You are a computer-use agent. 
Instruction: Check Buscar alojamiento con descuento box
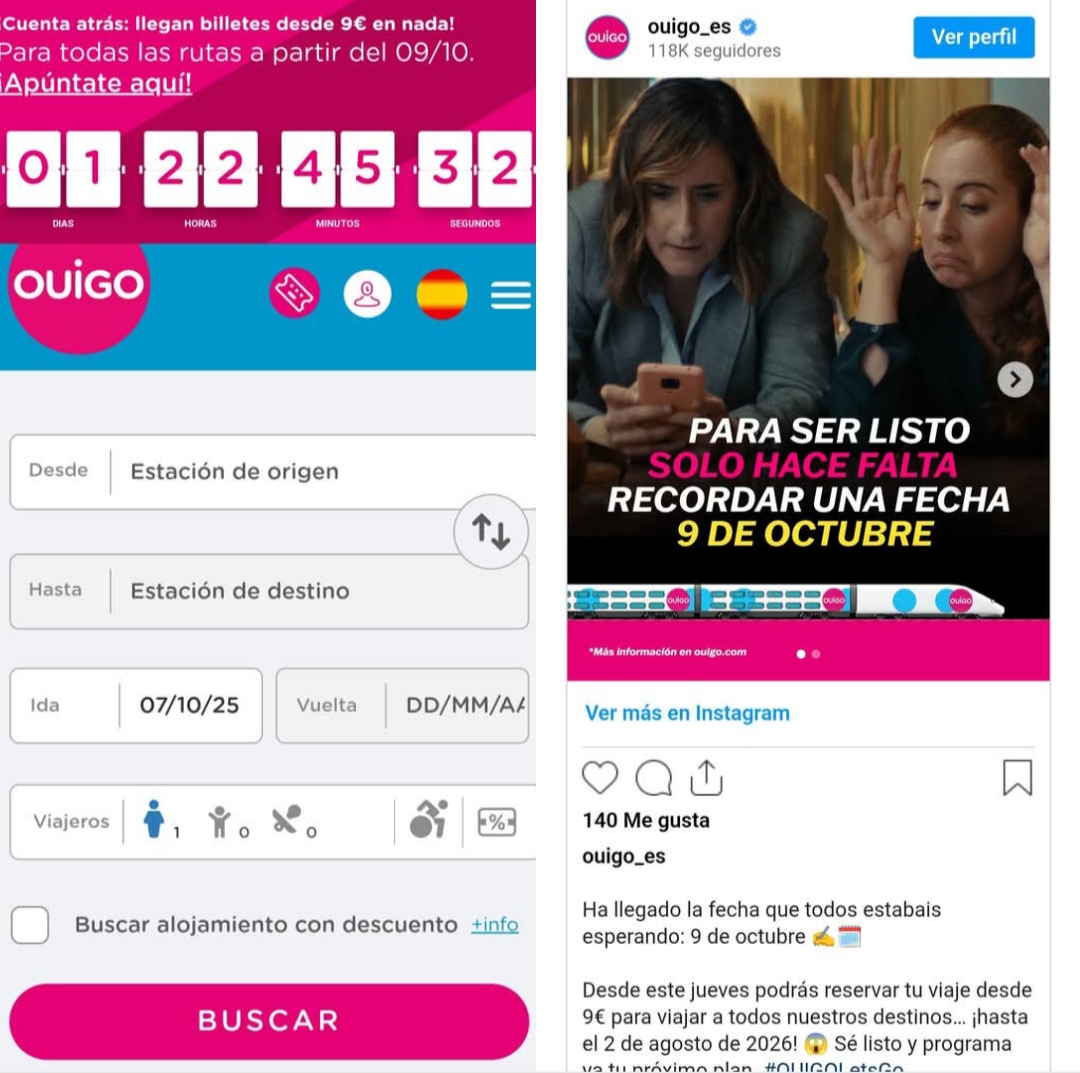tap(30, 925)
